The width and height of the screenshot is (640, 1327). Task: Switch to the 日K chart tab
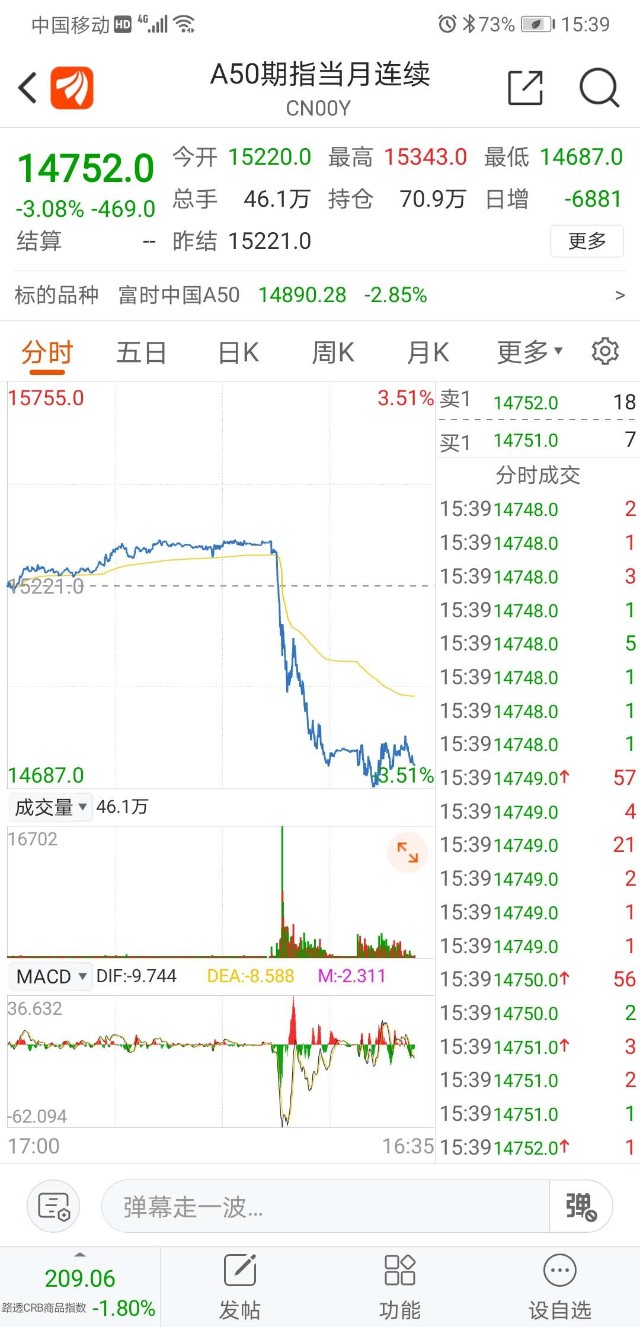[x=238, y=352]
